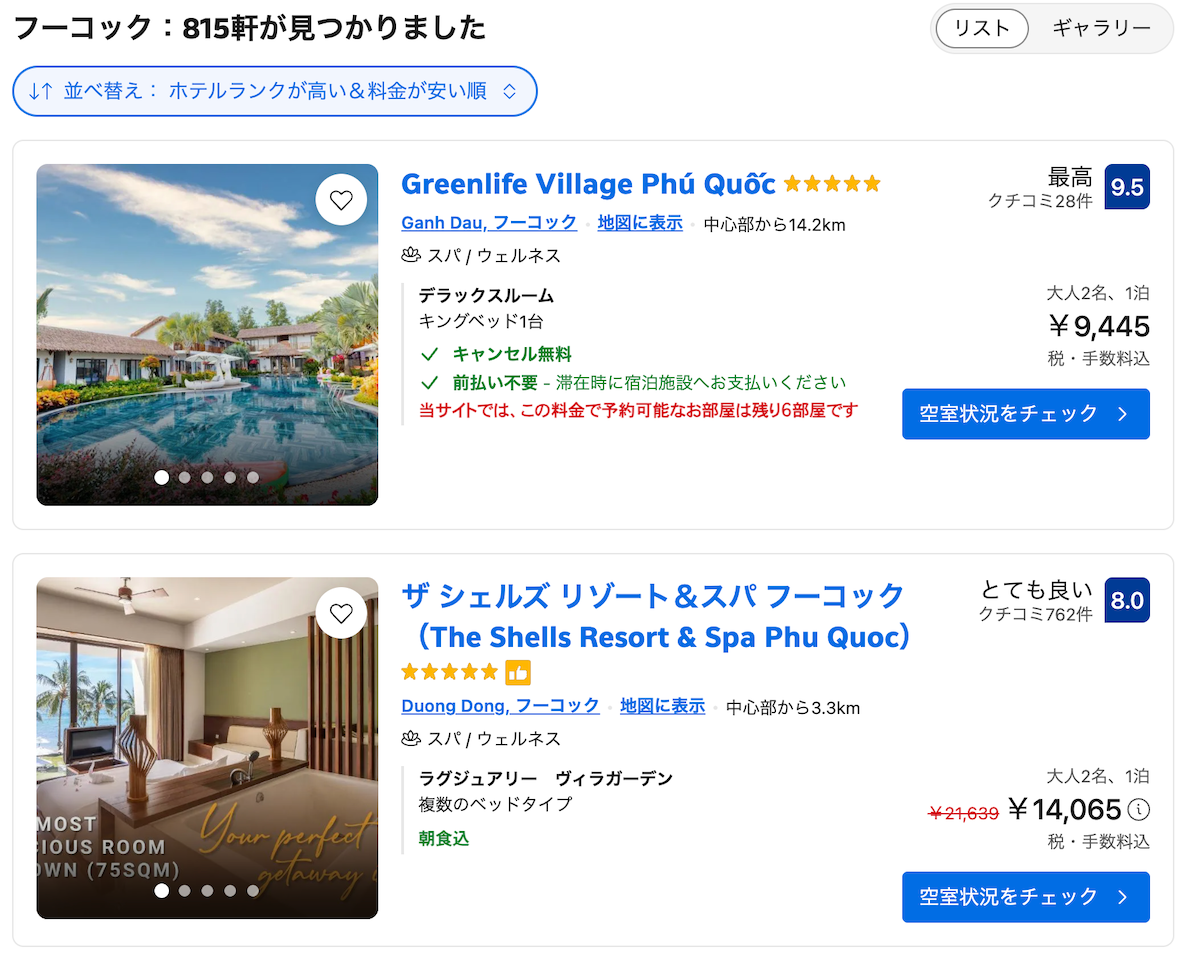Tap the Duong Dong, フーコック location link

click(x=500, y=706)
